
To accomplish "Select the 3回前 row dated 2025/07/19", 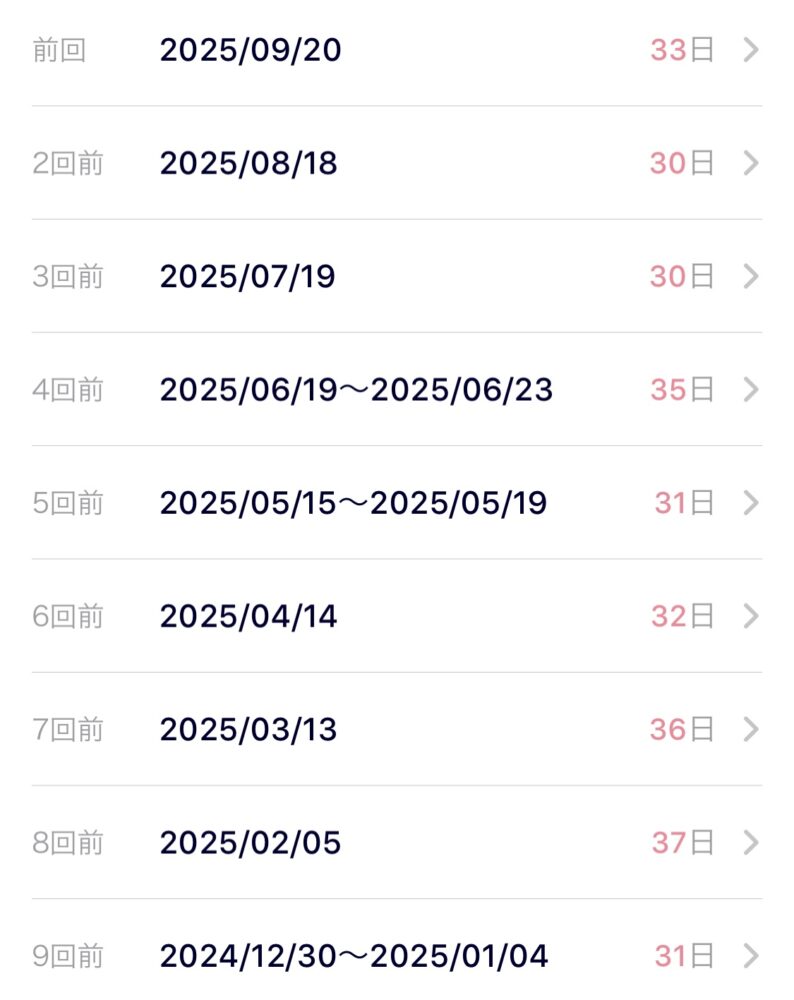I will click(x=397, y=276).
